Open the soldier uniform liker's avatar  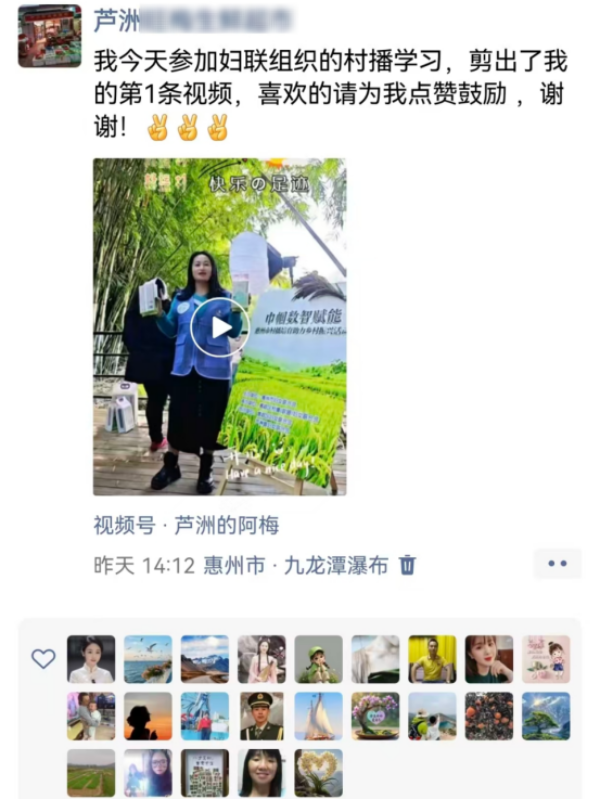[262, 716]
